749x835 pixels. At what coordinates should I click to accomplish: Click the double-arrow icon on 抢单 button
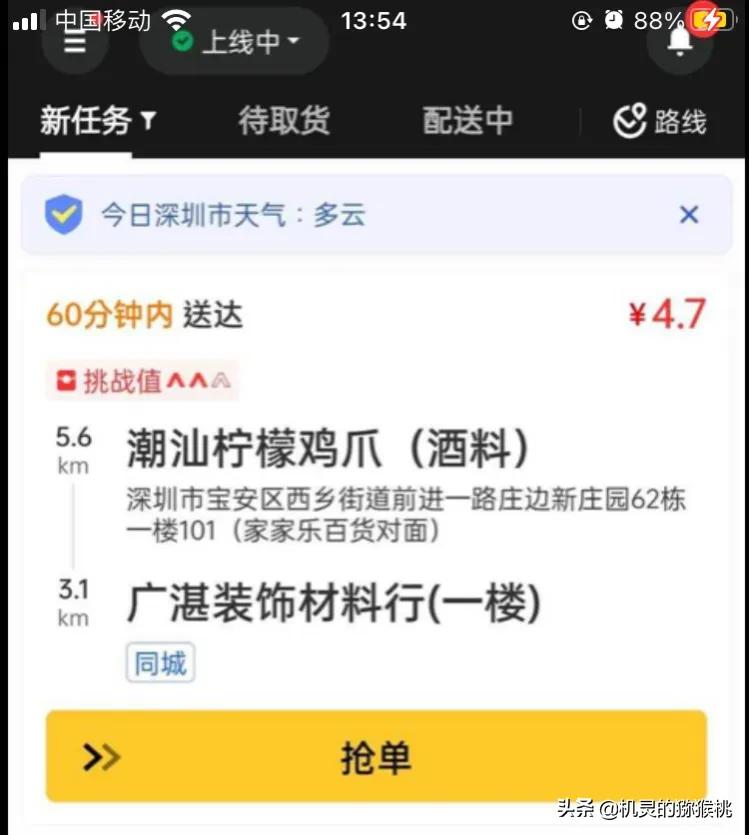(99, 757)
